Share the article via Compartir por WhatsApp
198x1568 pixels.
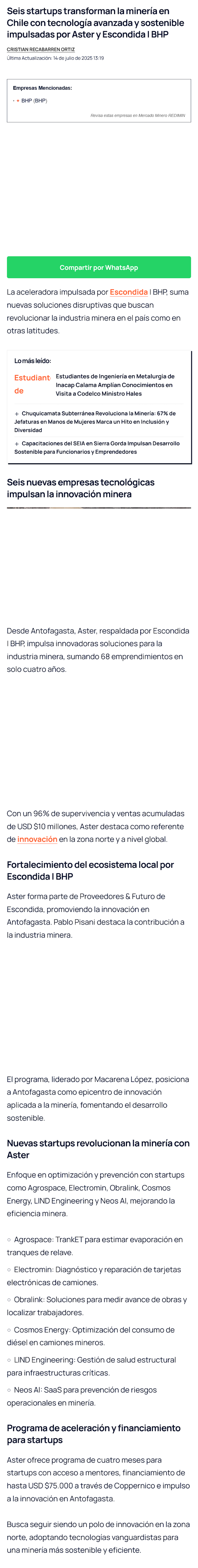coord(99,267)
